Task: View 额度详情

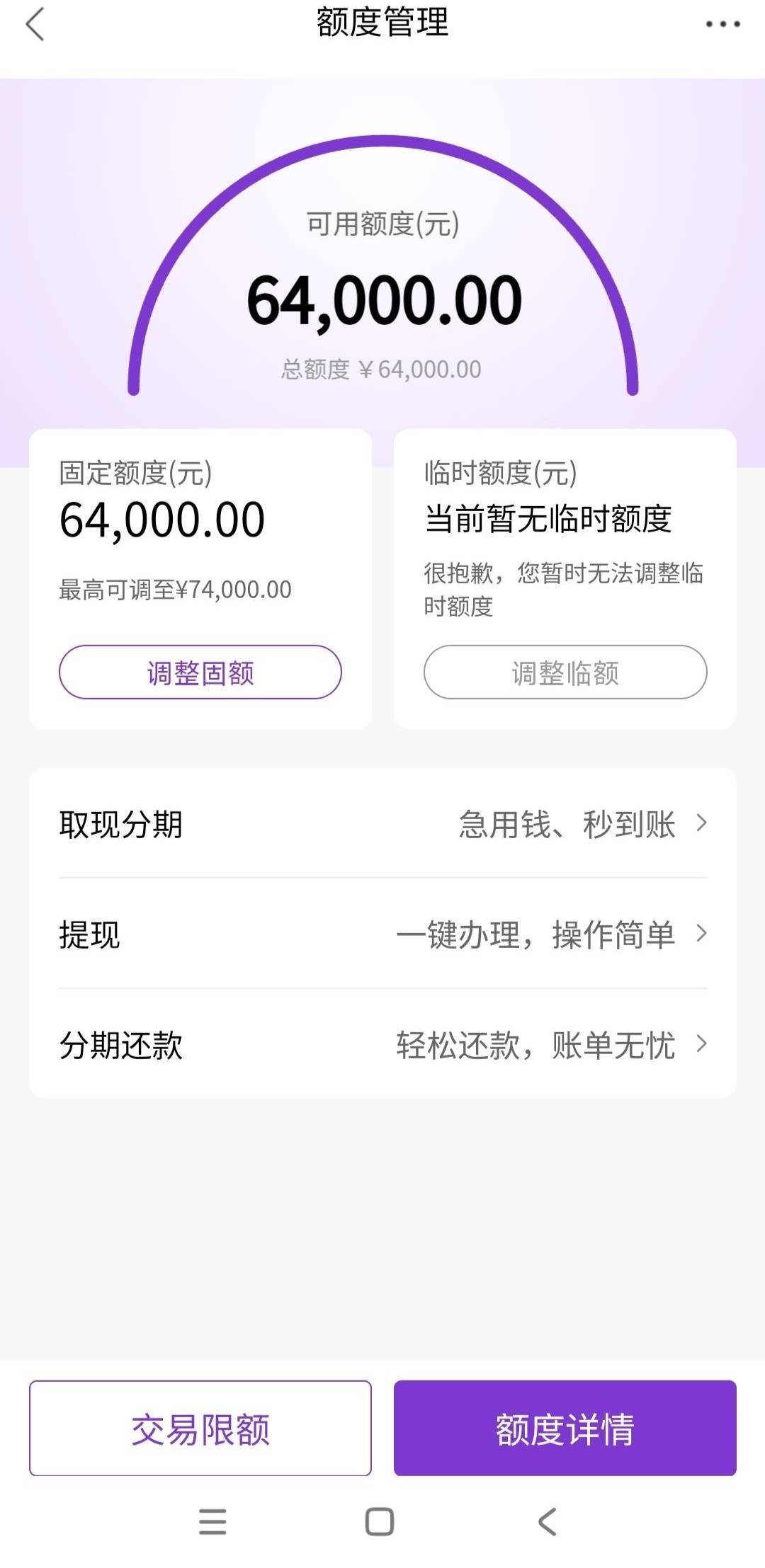Action: pyautogui.click(x=565, y=1429)
